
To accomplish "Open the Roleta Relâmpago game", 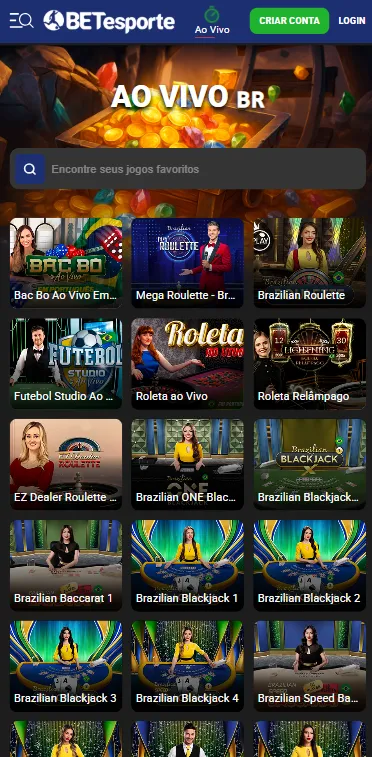I will coord(310,364).
